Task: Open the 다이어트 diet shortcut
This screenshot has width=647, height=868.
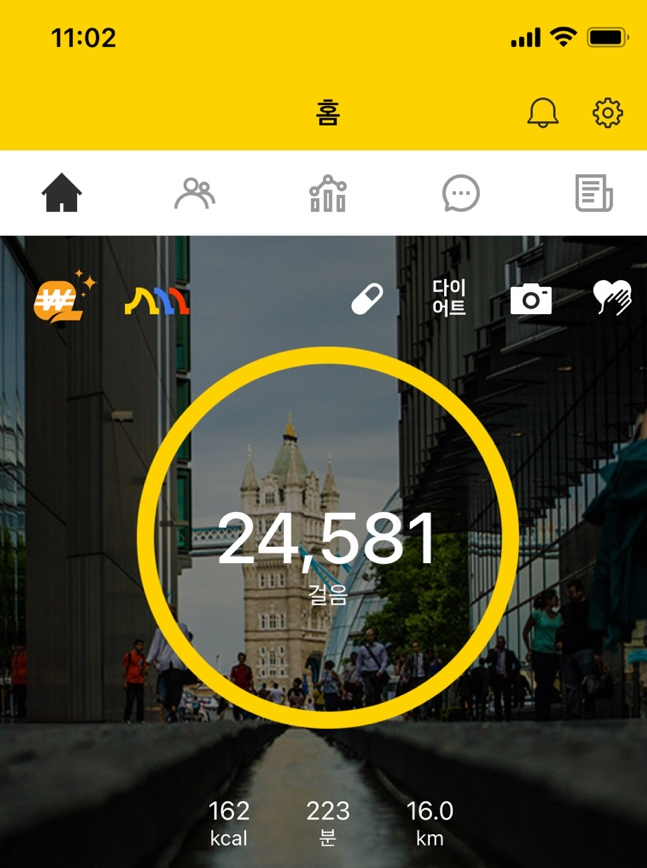Action: click(x=449, y=298)
